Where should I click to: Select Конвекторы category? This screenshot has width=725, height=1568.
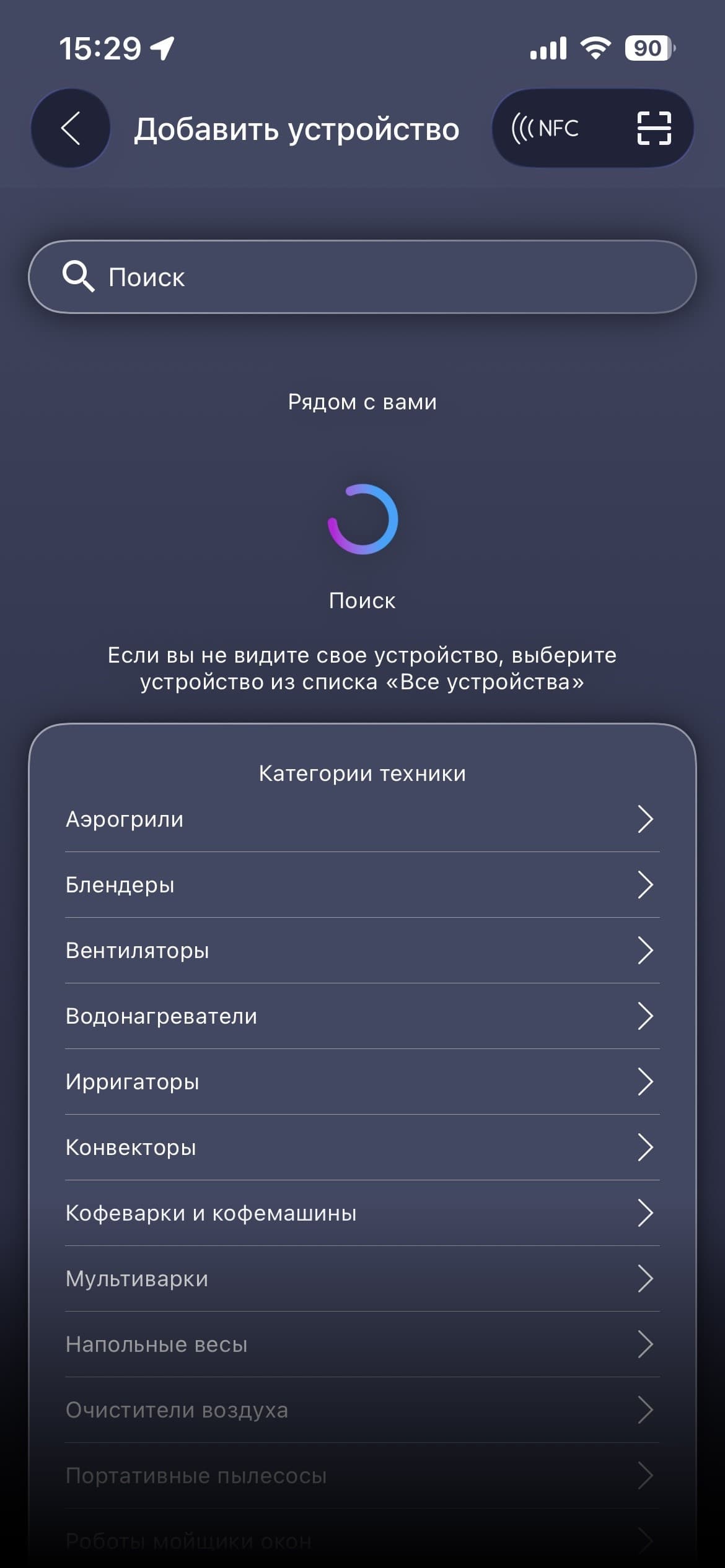pos(362,1148)
